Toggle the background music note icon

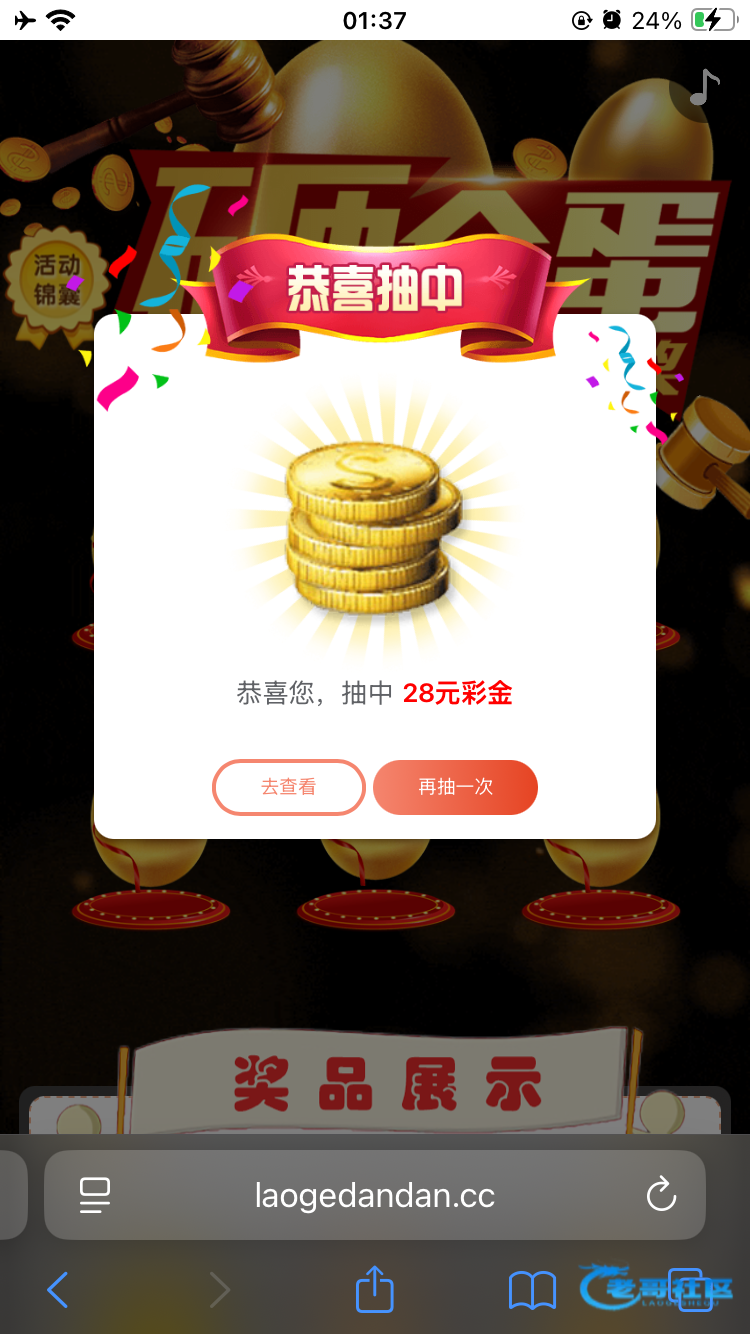(x=704, y=88)
